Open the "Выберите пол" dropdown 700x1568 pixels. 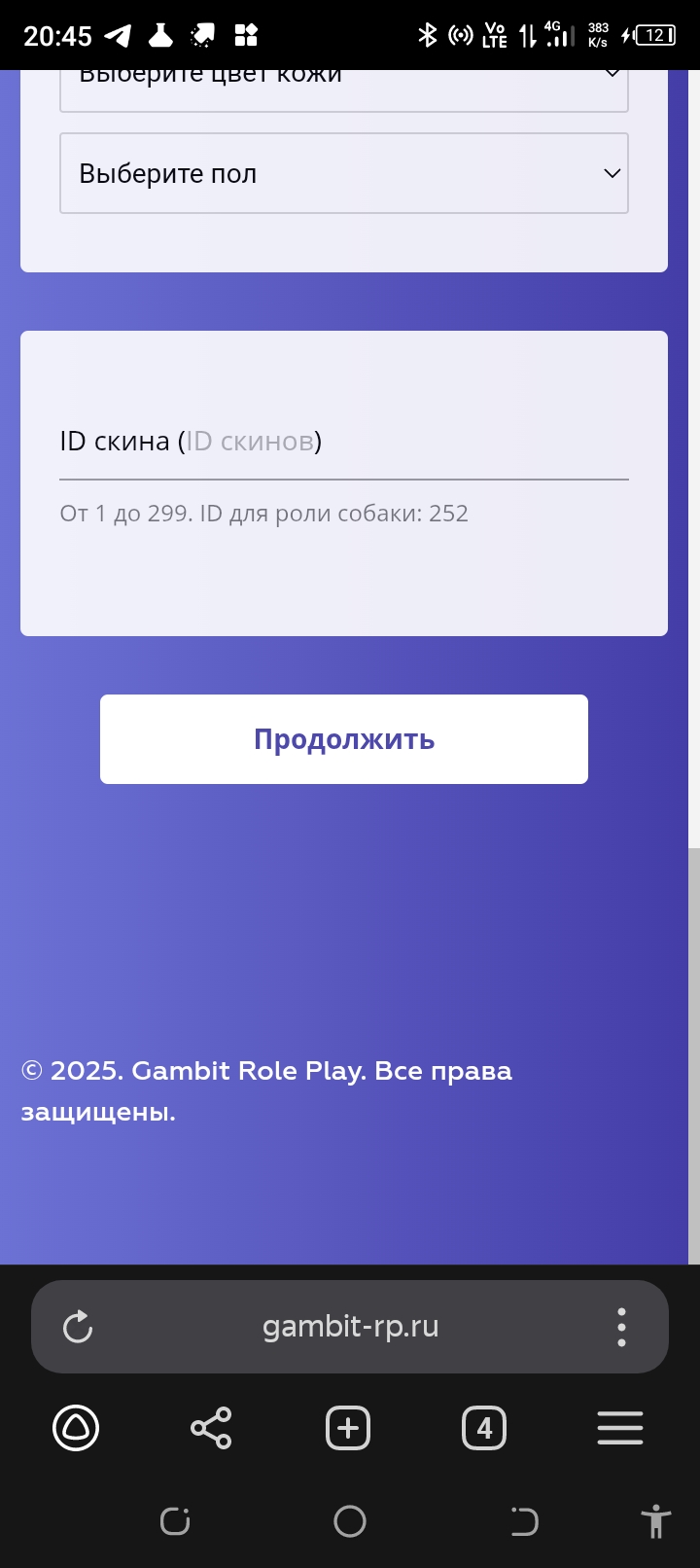pos(343,173)
